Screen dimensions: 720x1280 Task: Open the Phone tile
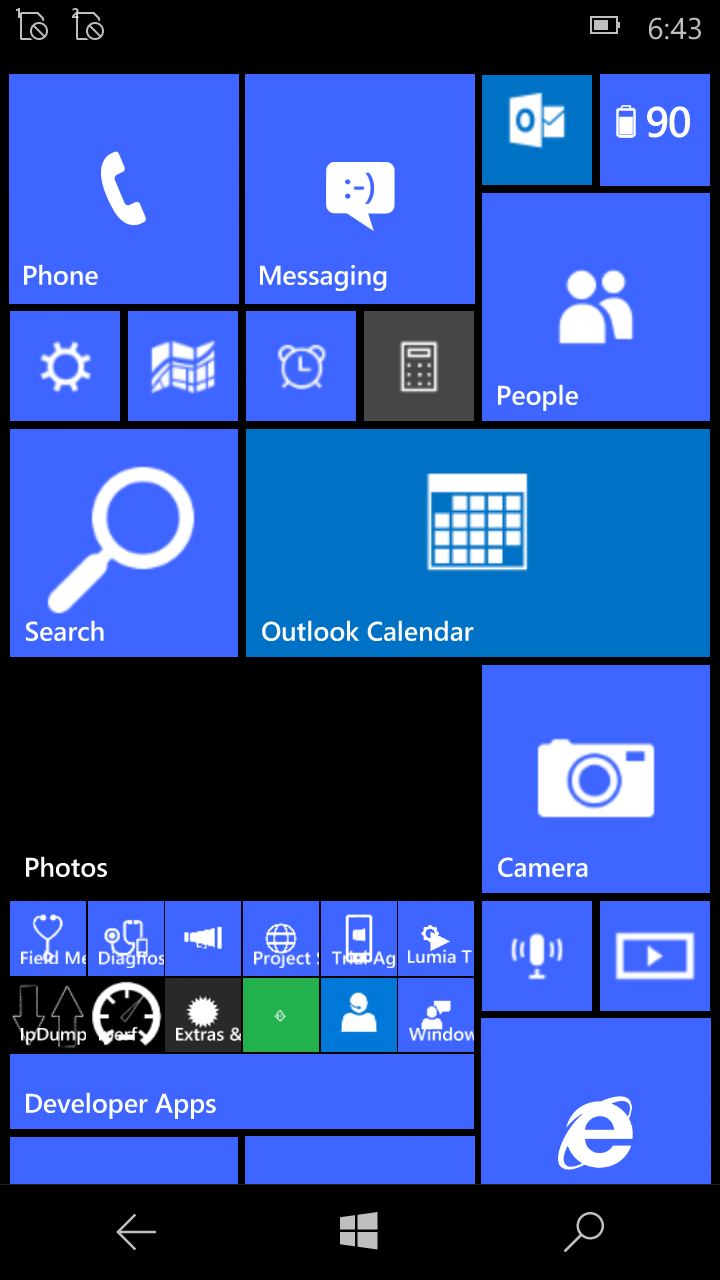click(x=124, y=189)
